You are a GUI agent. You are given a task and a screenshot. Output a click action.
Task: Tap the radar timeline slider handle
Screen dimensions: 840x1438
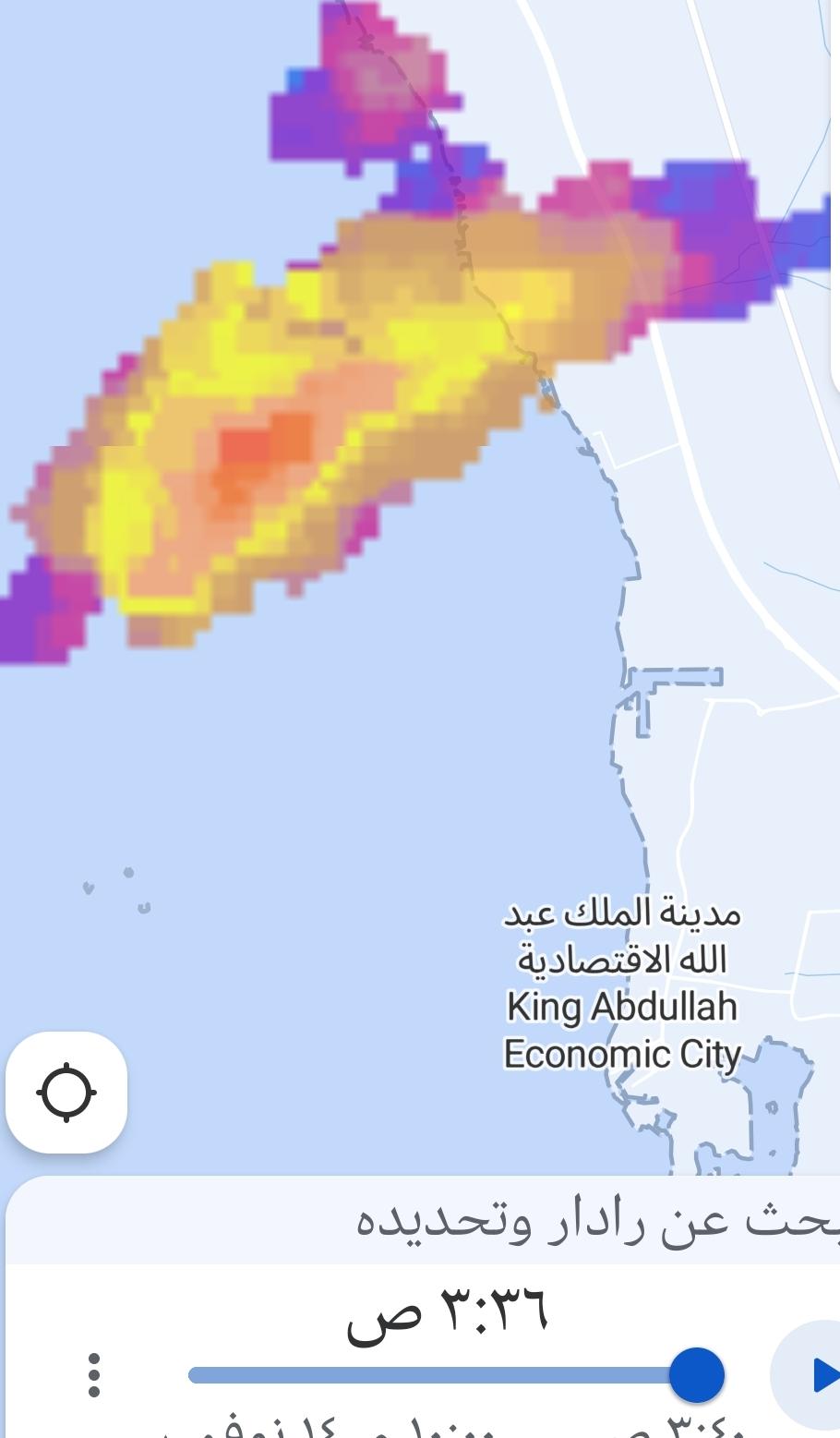pyautogui.click(x=696, y=1375)
